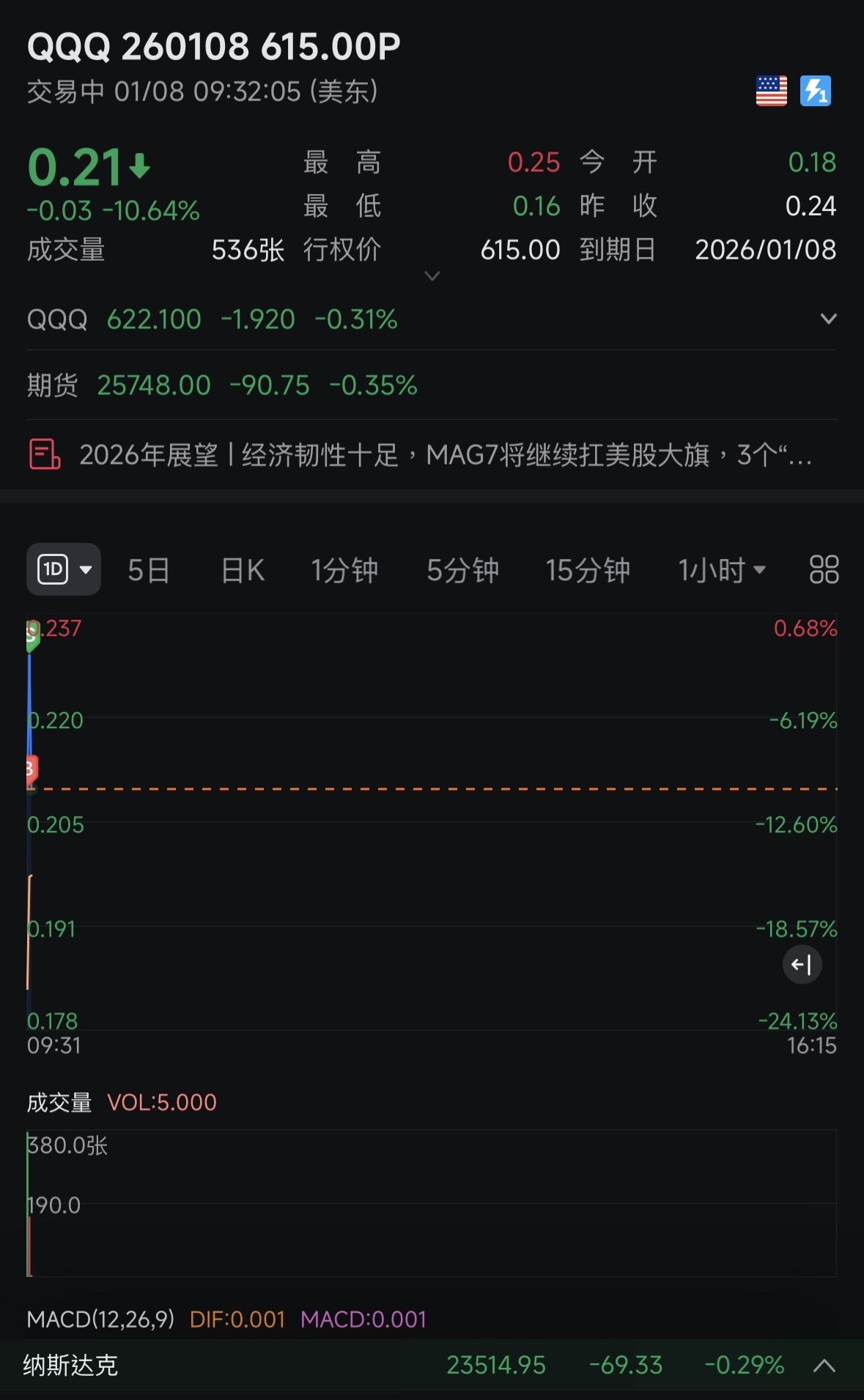
Task: Open the 期货 futures quote row
Action: [432, 385]
